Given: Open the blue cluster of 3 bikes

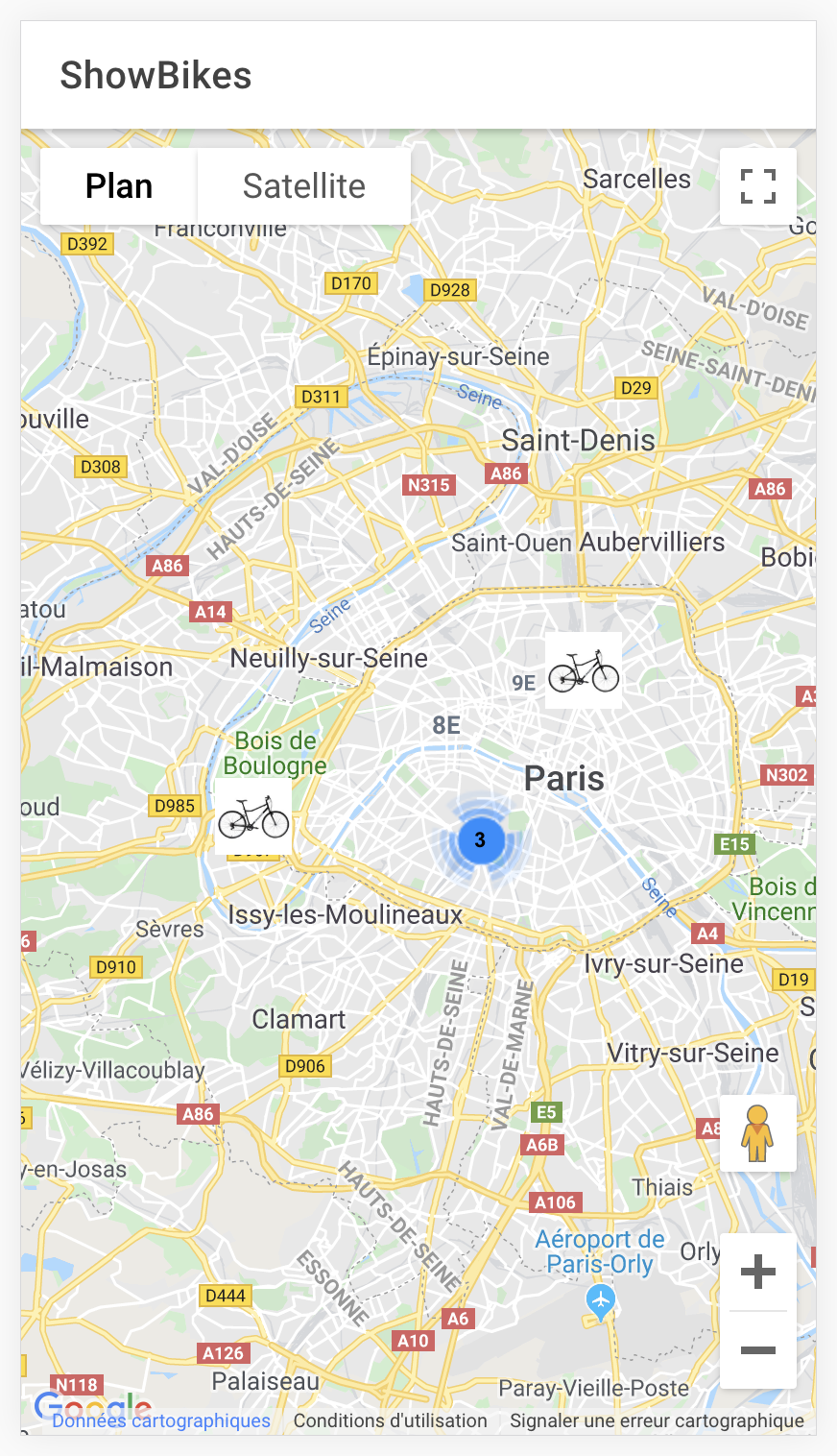Looking at the screenshot, I should click(x=480, y=839).
